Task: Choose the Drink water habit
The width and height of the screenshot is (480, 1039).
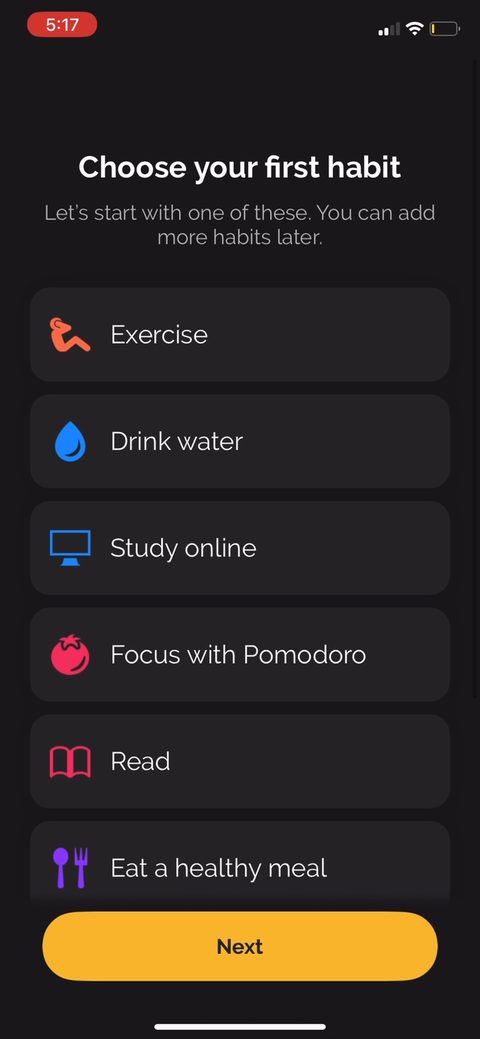Action: (x=240, y=441)
